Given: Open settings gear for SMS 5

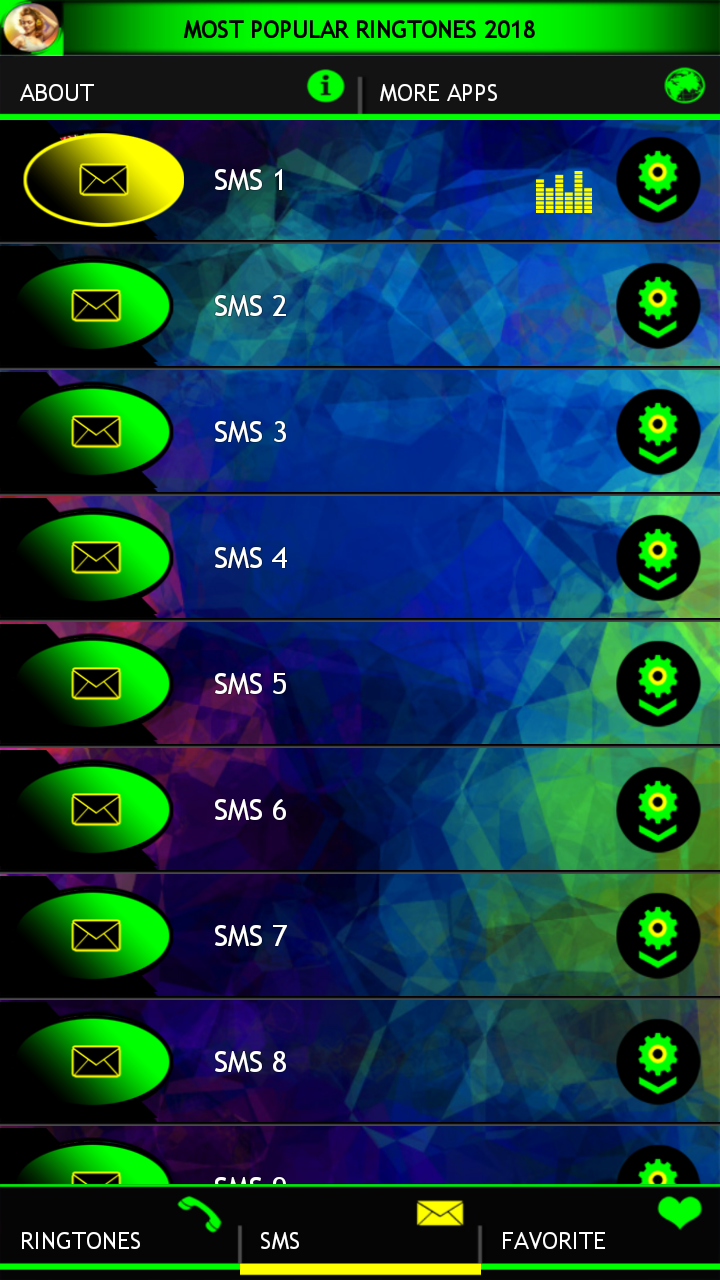Looking at the screenshot, I should click(658, 684).
